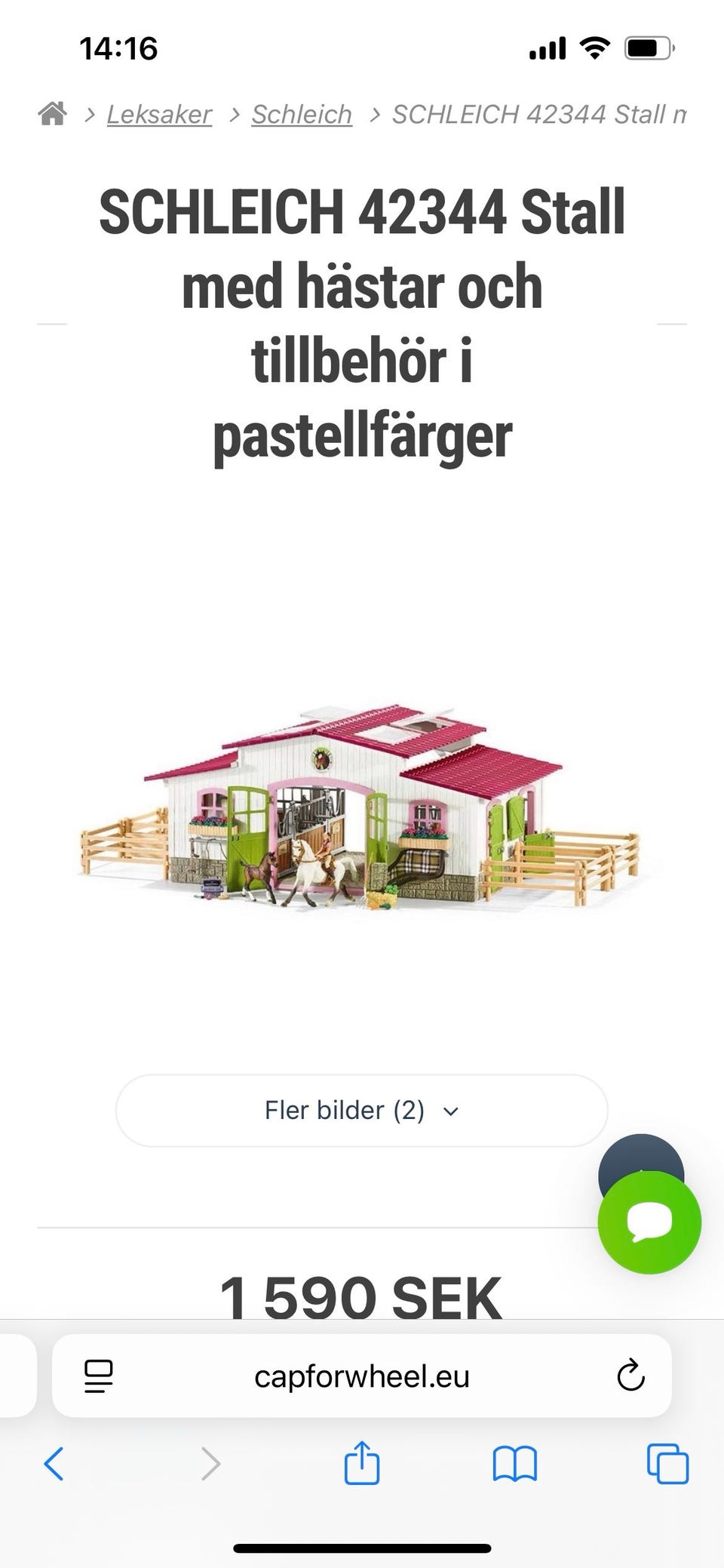Open the chevron next to Fler bilder
The width and height of the screenshot is (724, 1568).
tap(451, 1111)
